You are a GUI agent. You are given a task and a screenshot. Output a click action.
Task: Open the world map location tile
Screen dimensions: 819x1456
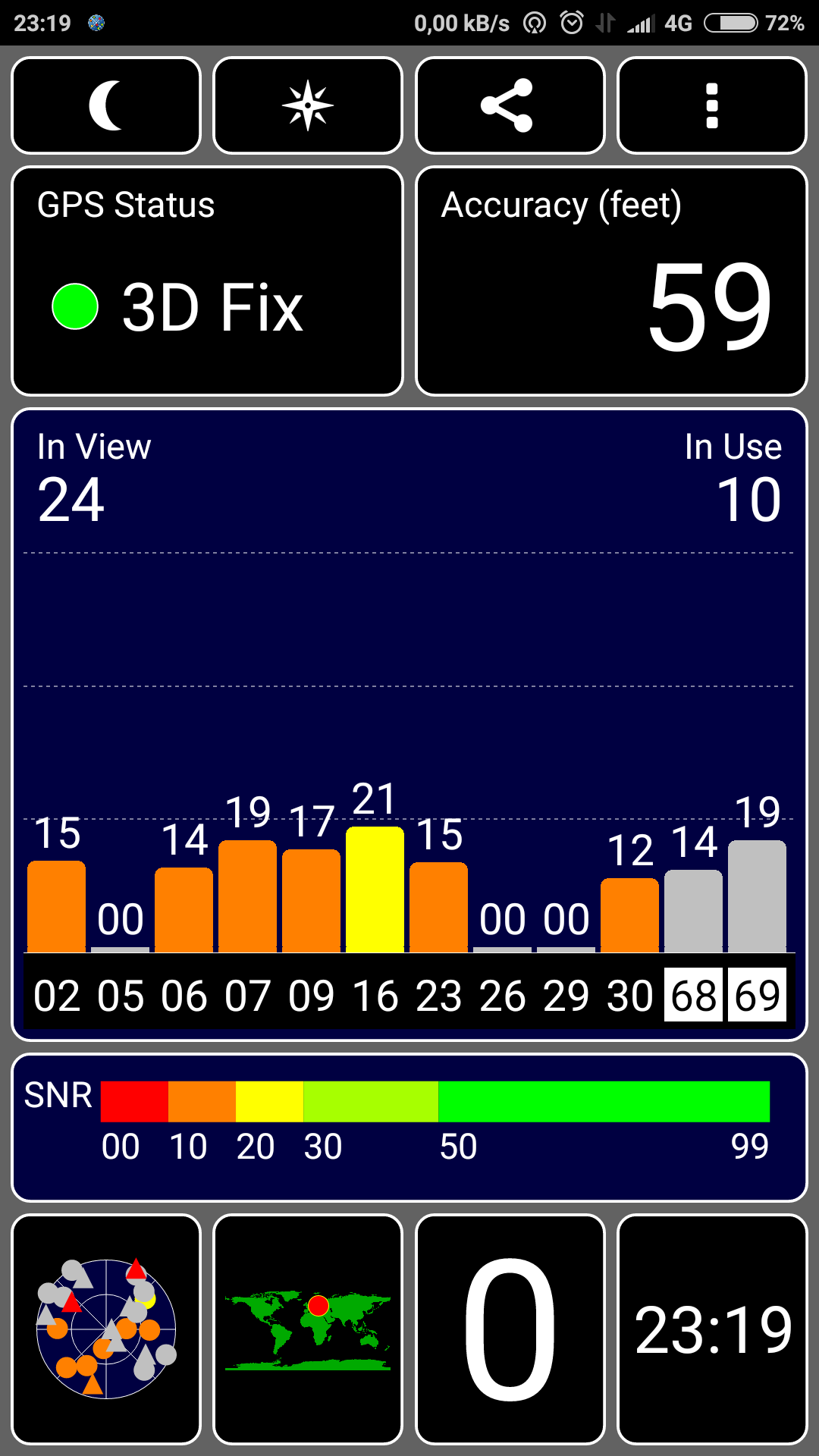click(308, 1329)
